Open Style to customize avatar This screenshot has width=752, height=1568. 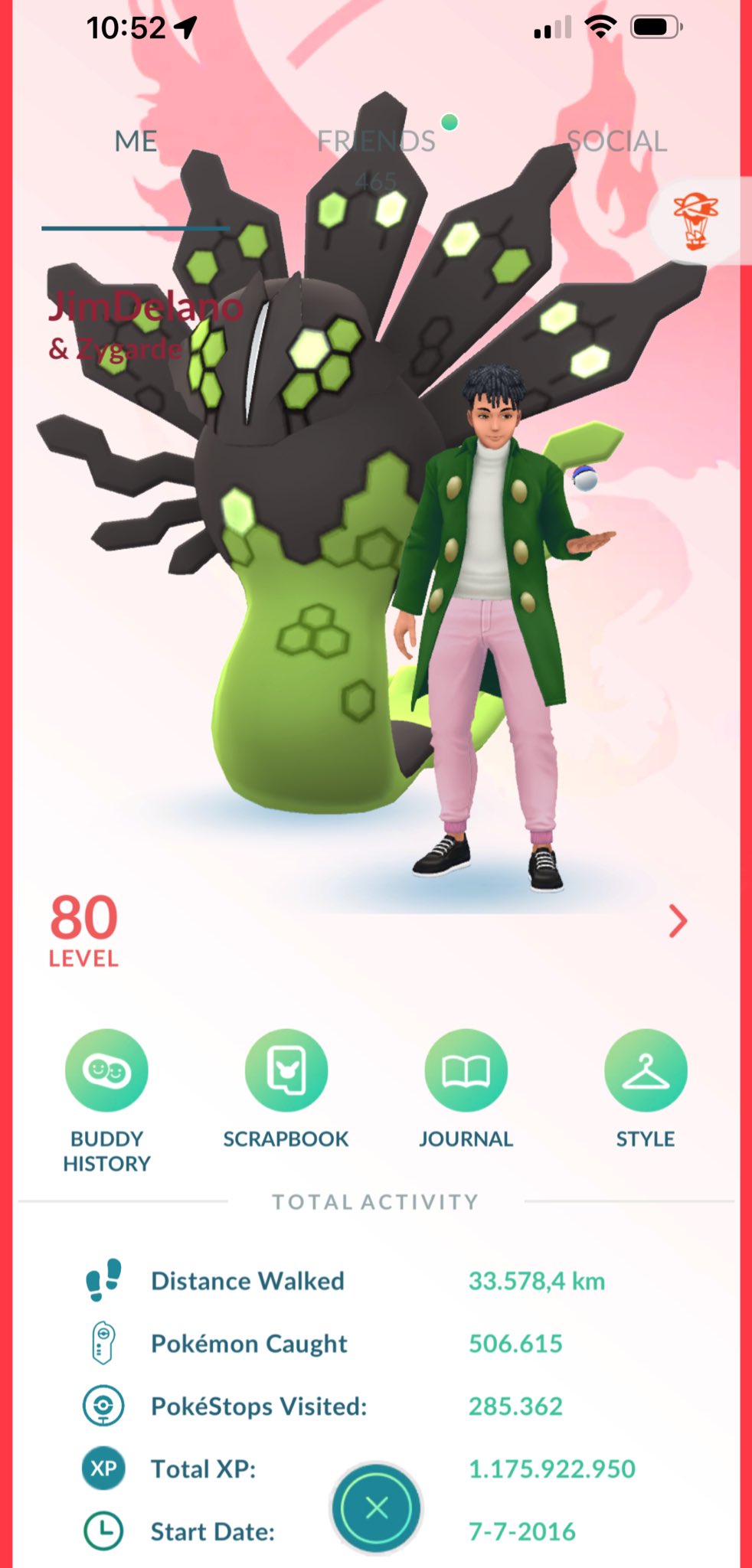tap(646, 1070)
